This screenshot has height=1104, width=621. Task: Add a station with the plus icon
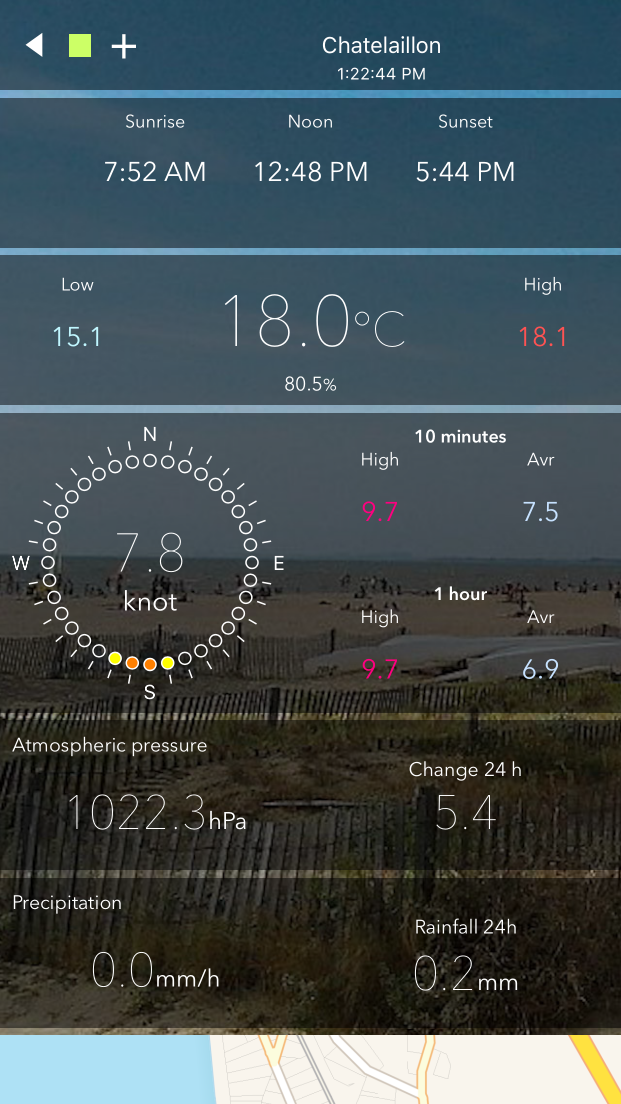coord(124,47)
